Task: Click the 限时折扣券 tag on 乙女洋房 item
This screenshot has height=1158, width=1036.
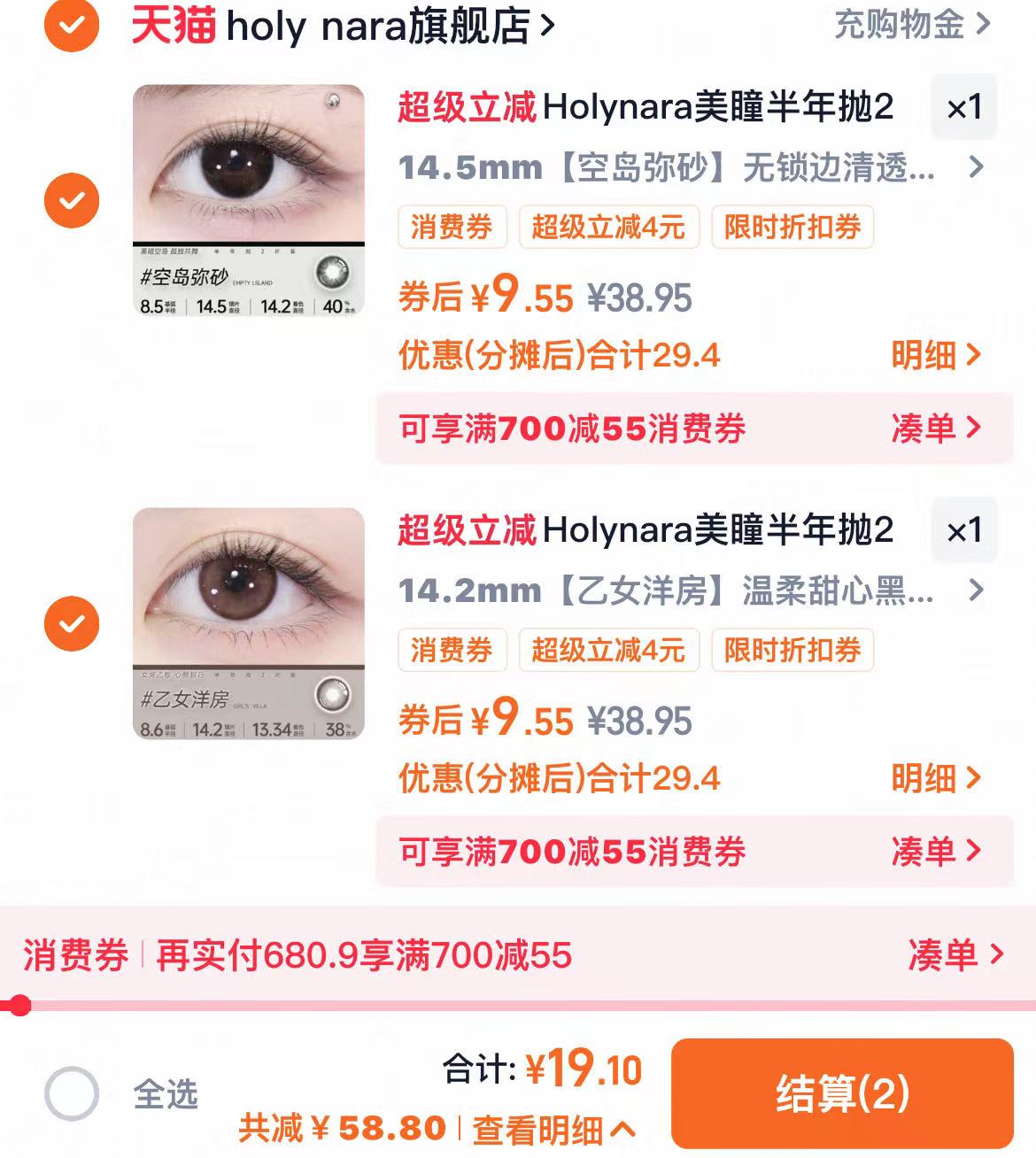Action: 791,651
